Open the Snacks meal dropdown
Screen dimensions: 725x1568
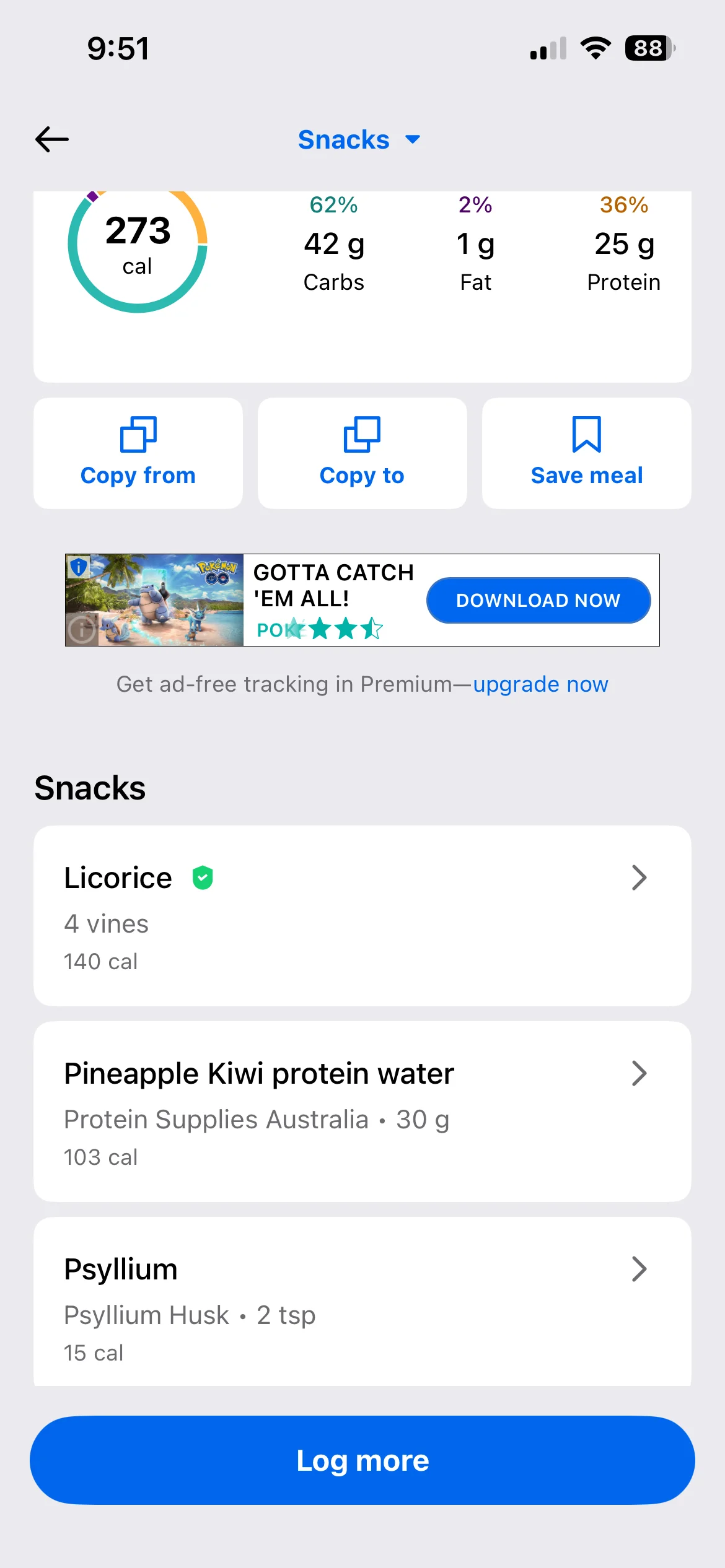(359, 140)
